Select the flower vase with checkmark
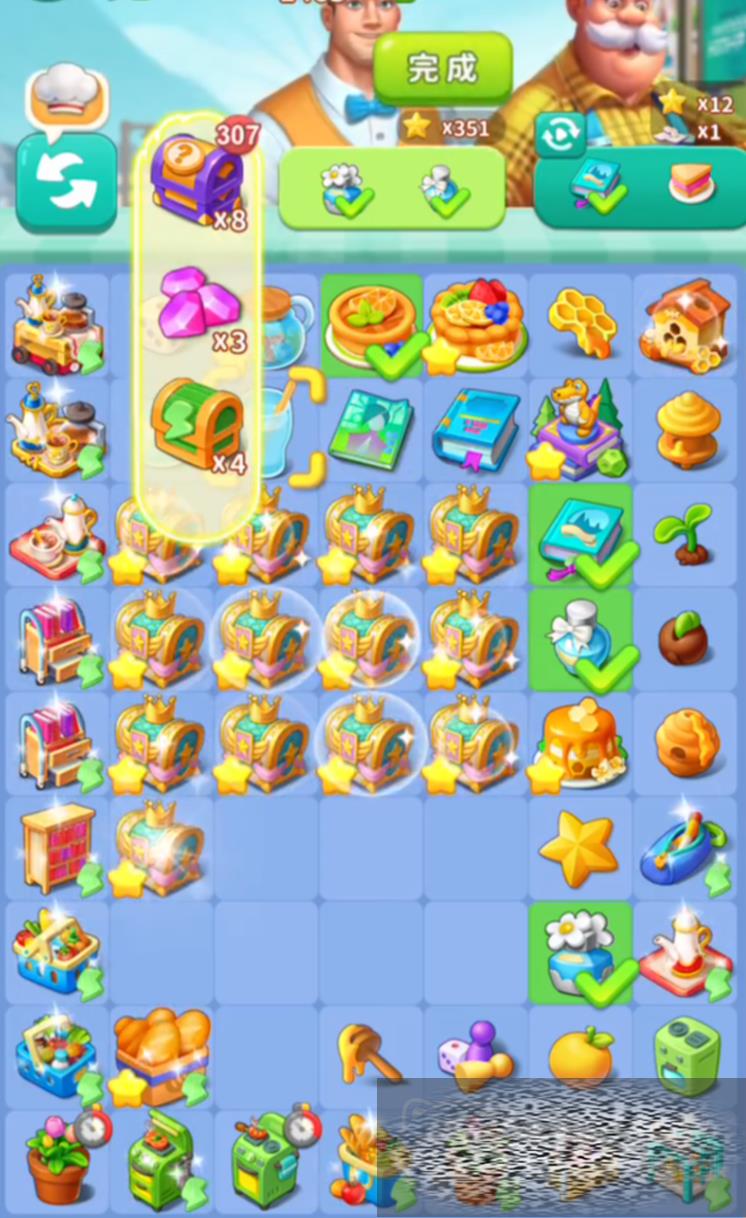The width and height of the screenshot is (746, 1218). (x=582, y=953)
